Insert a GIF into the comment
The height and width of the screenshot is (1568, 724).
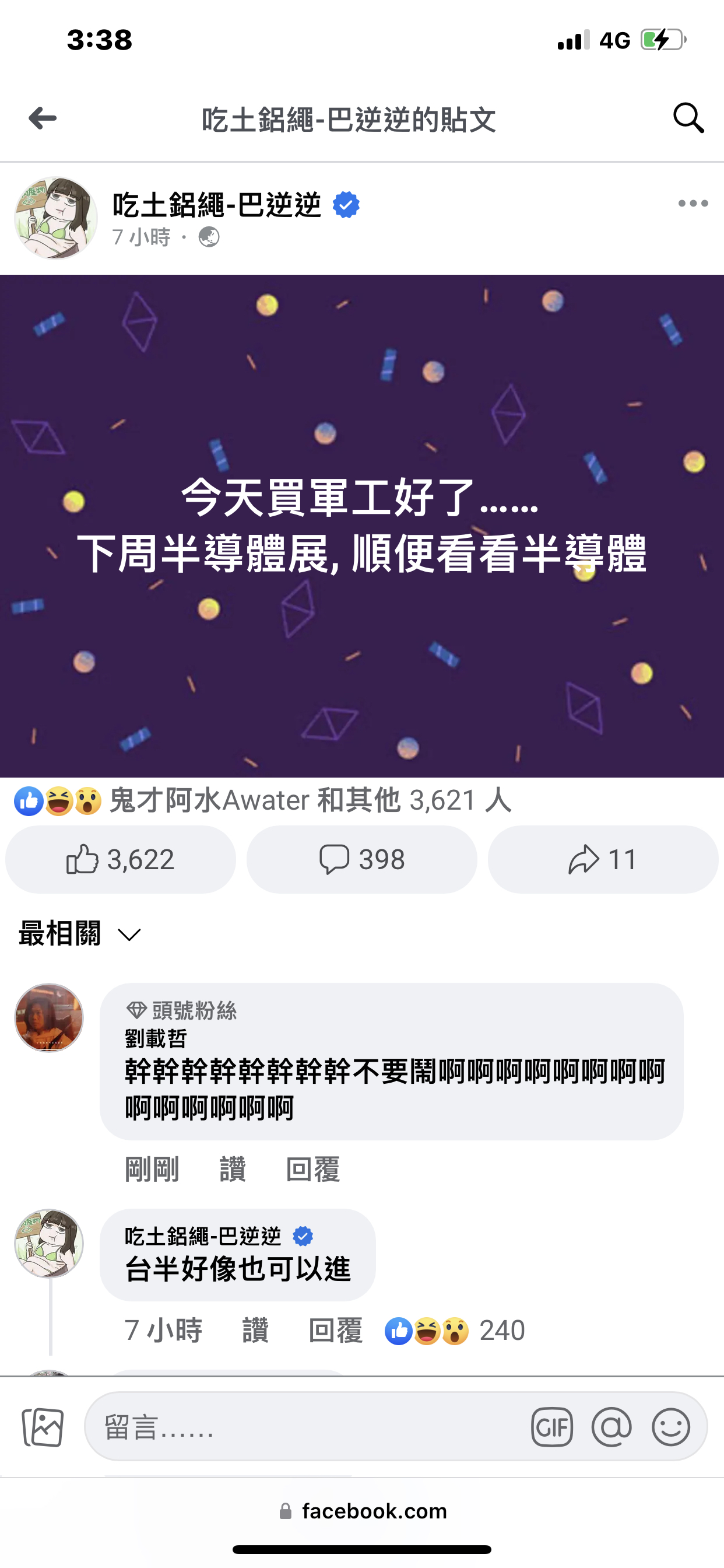[x=551, y=1427]
